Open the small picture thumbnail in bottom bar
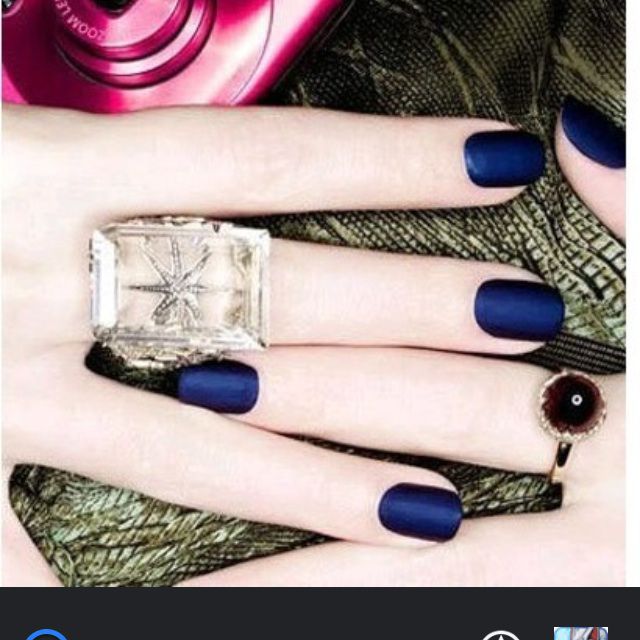This screenshot has width=640, height=640. point(581,634)
